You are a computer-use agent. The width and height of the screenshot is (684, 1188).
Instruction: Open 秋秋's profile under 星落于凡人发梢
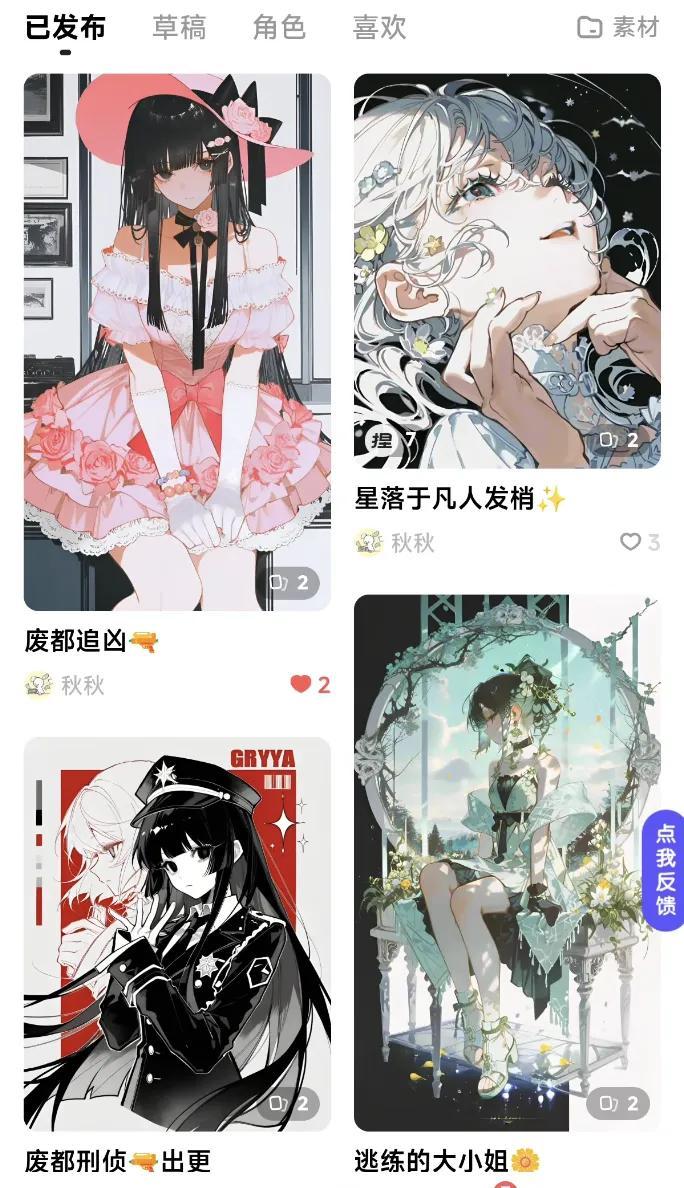click(396, 542)
